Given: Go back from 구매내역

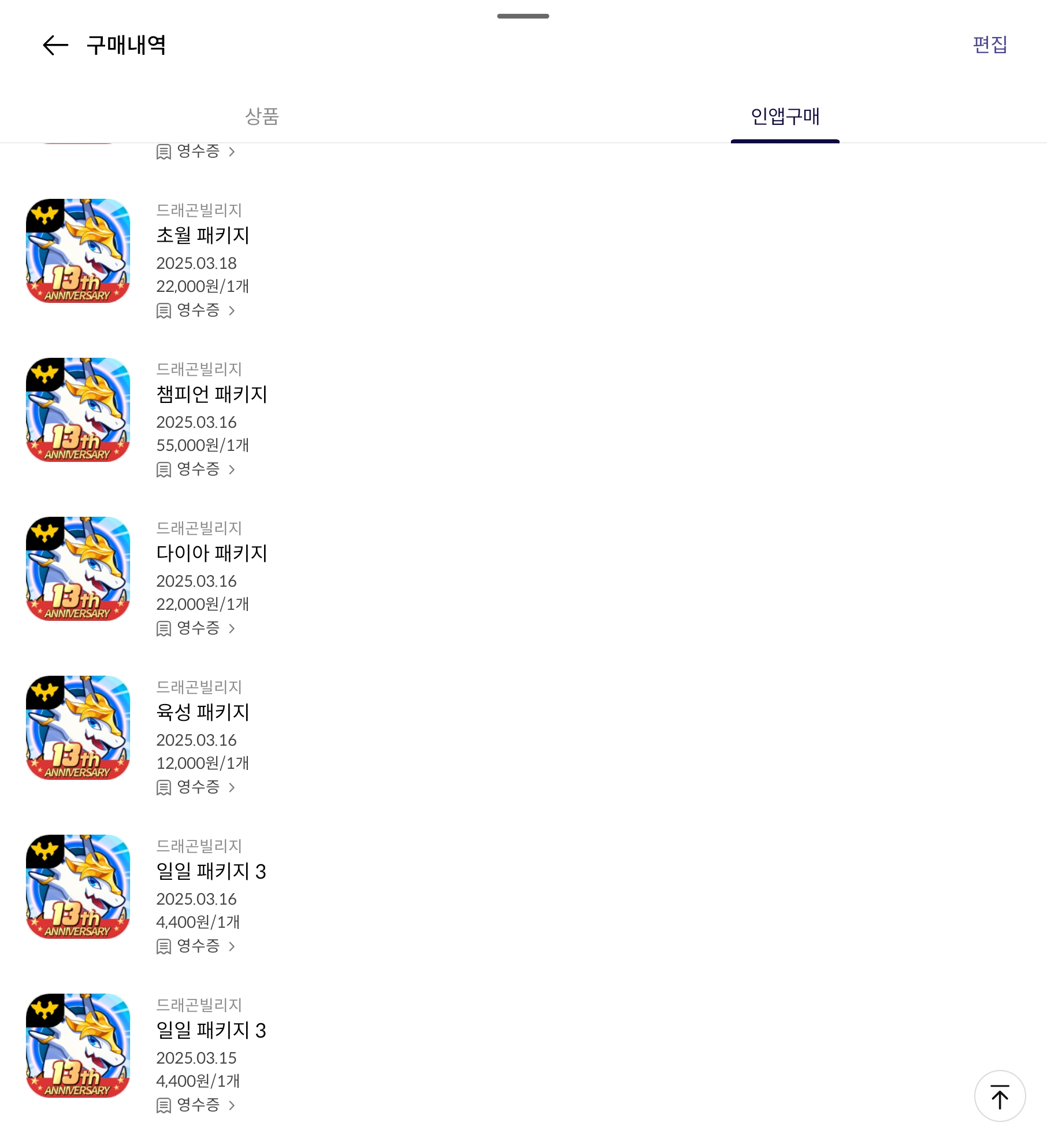Looking at the screenshot, I should [55, 45].
